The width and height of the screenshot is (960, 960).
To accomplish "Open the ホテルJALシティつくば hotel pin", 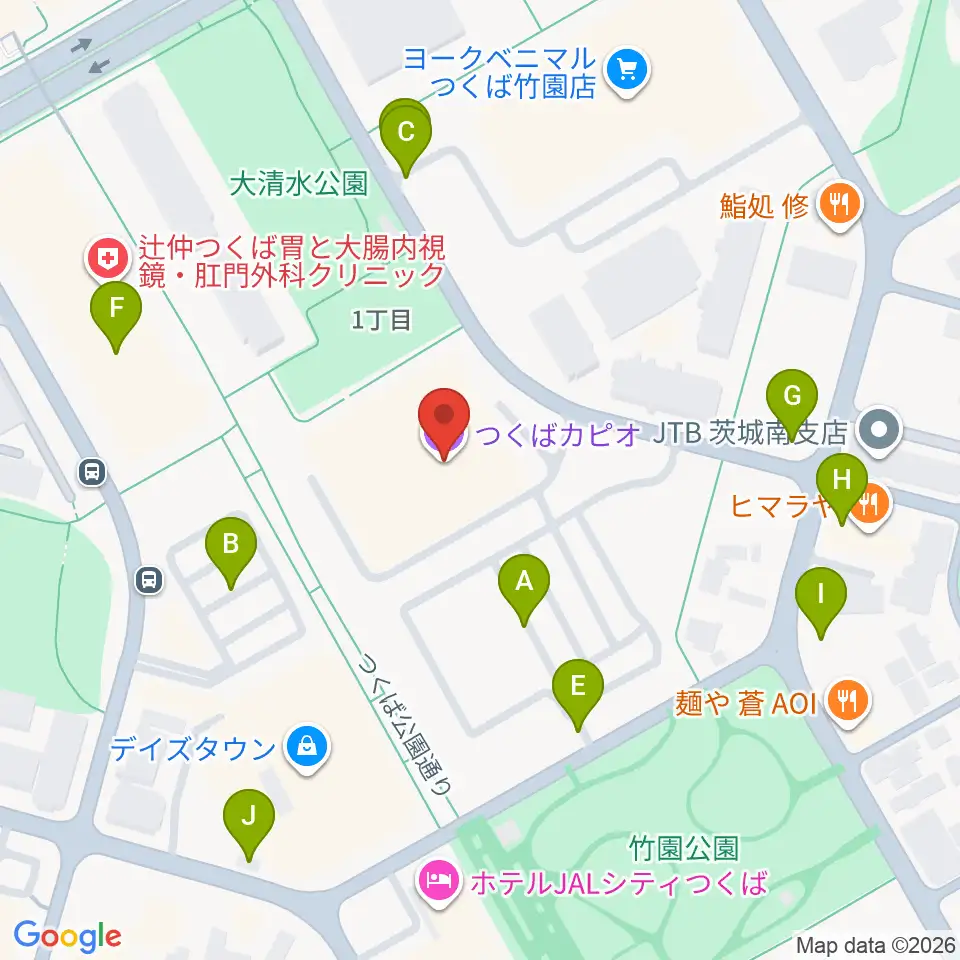I will click(x=440, y=883).
